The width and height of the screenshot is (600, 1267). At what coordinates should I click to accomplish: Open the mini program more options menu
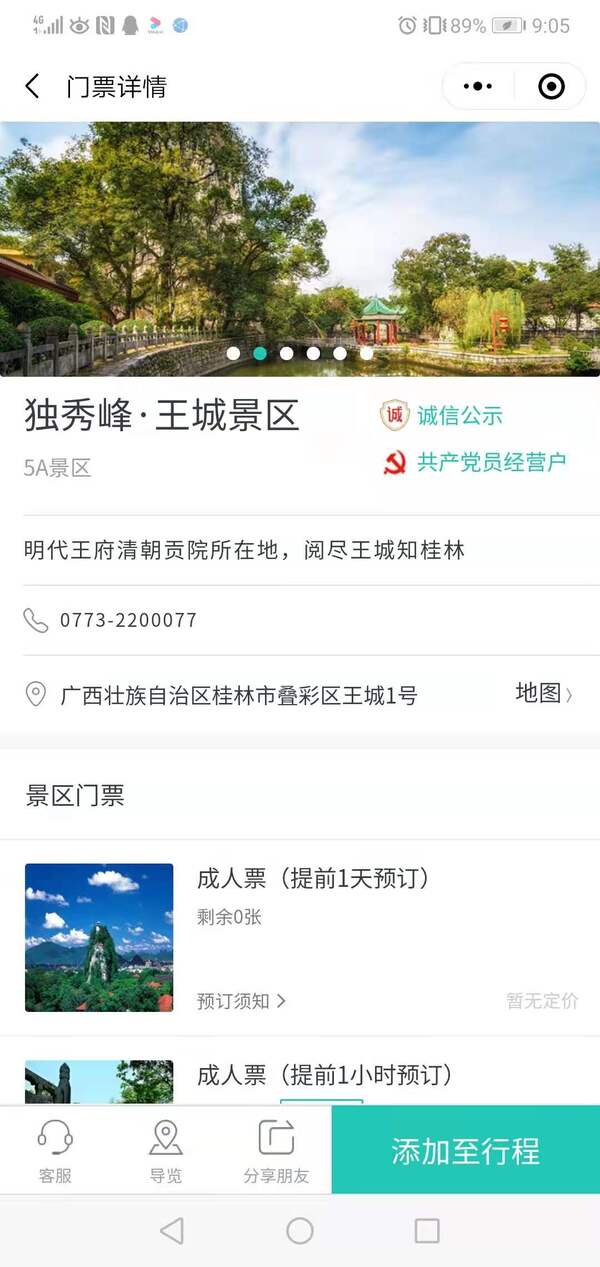click(478, 87)
